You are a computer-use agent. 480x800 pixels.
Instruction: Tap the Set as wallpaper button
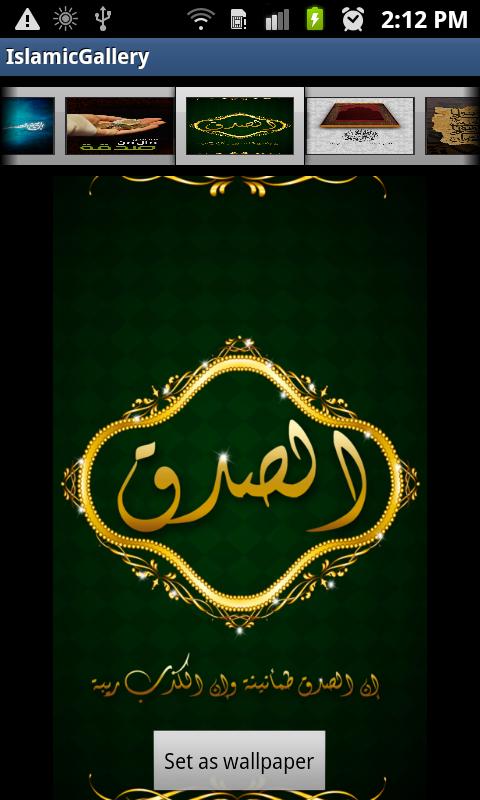(x=239, y=761)
